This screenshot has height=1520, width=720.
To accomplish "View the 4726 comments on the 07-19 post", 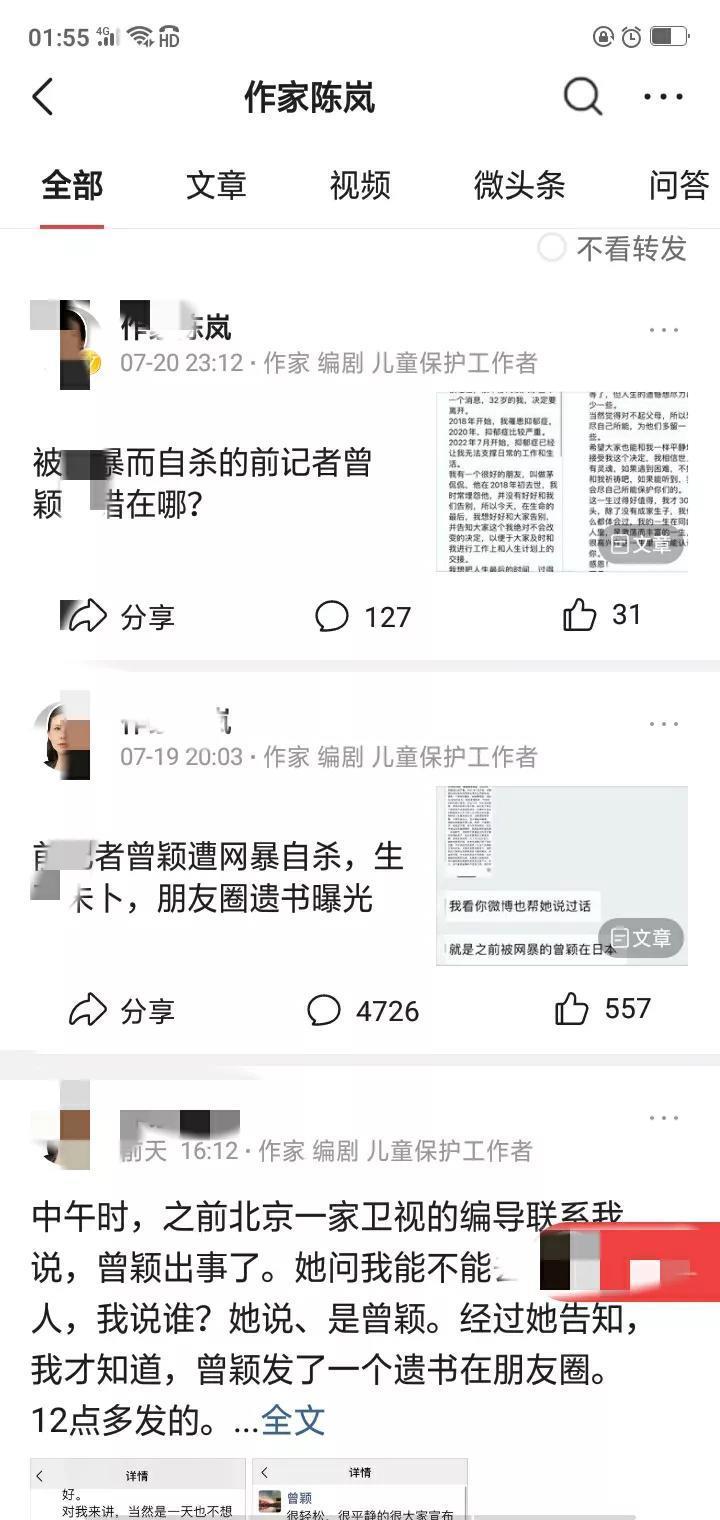I will pos(362,1010).
